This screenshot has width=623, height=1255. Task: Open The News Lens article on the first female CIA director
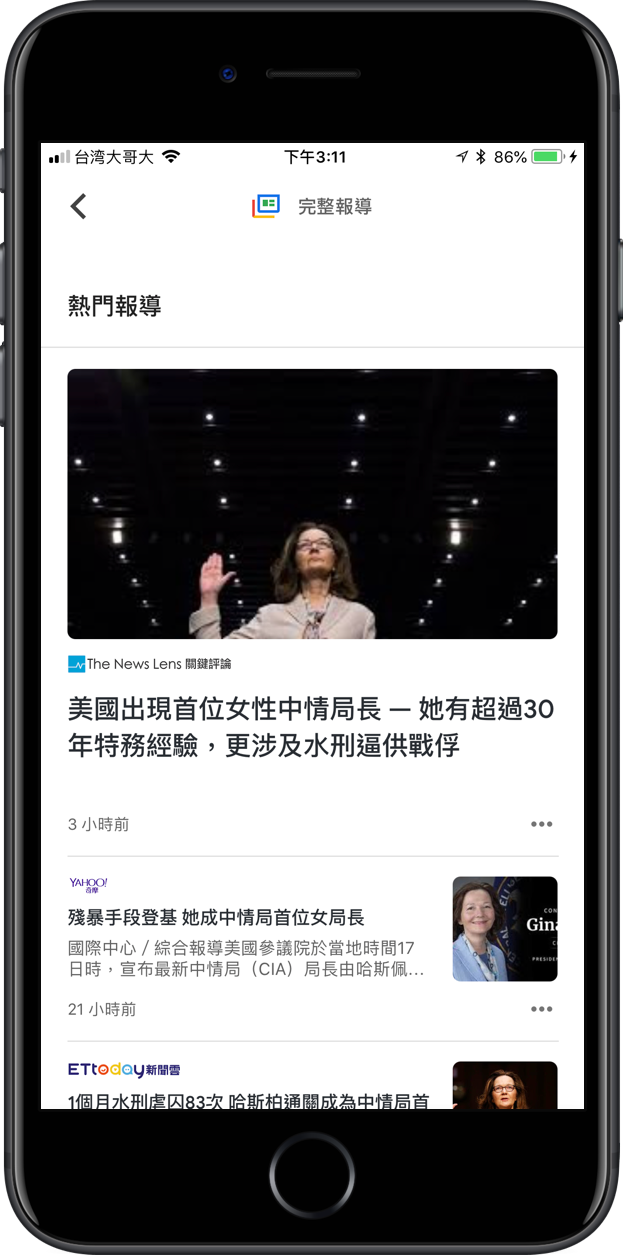(311, 727)
